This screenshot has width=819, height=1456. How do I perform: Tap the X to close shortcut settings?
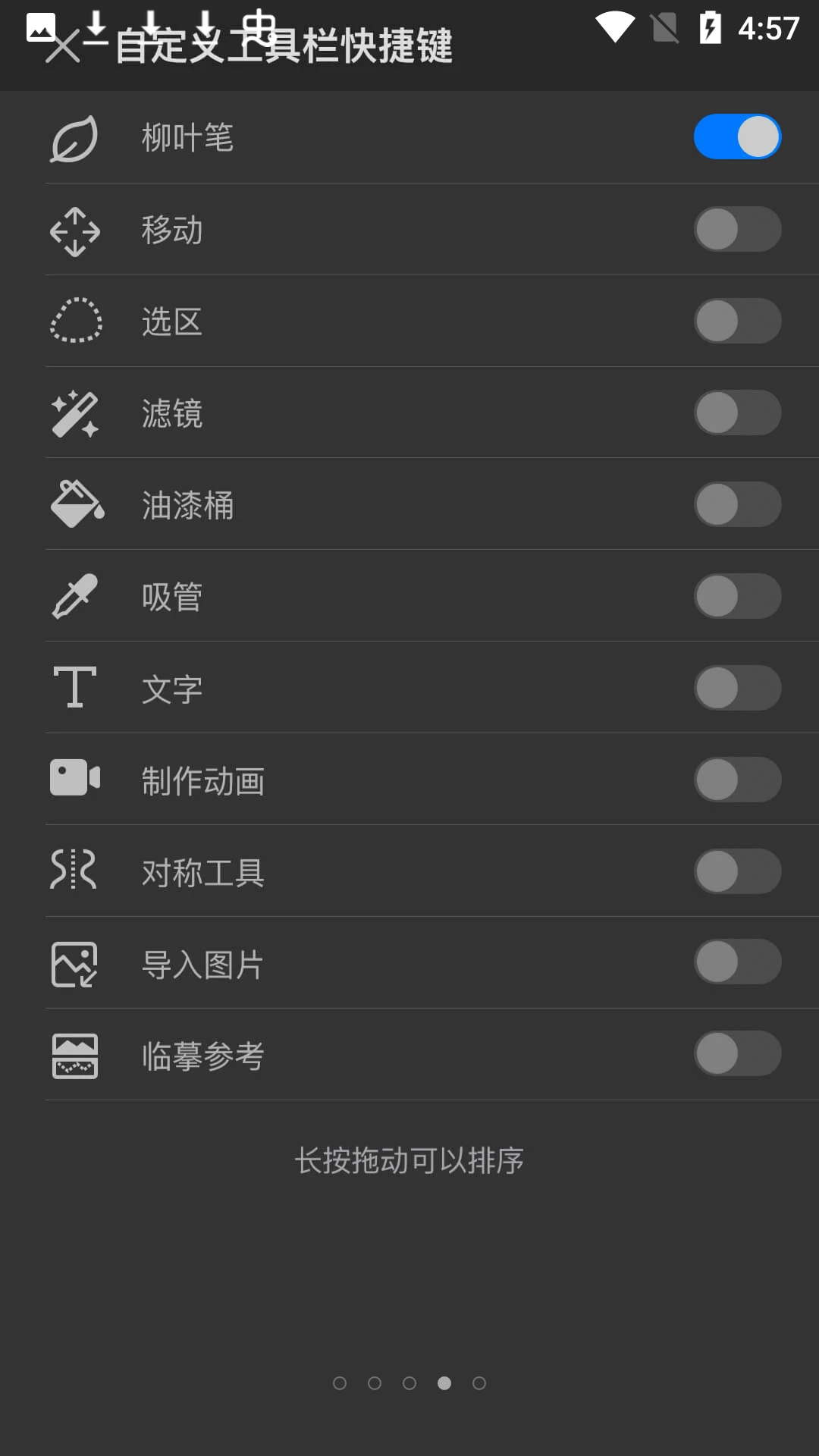coord(64,47)
